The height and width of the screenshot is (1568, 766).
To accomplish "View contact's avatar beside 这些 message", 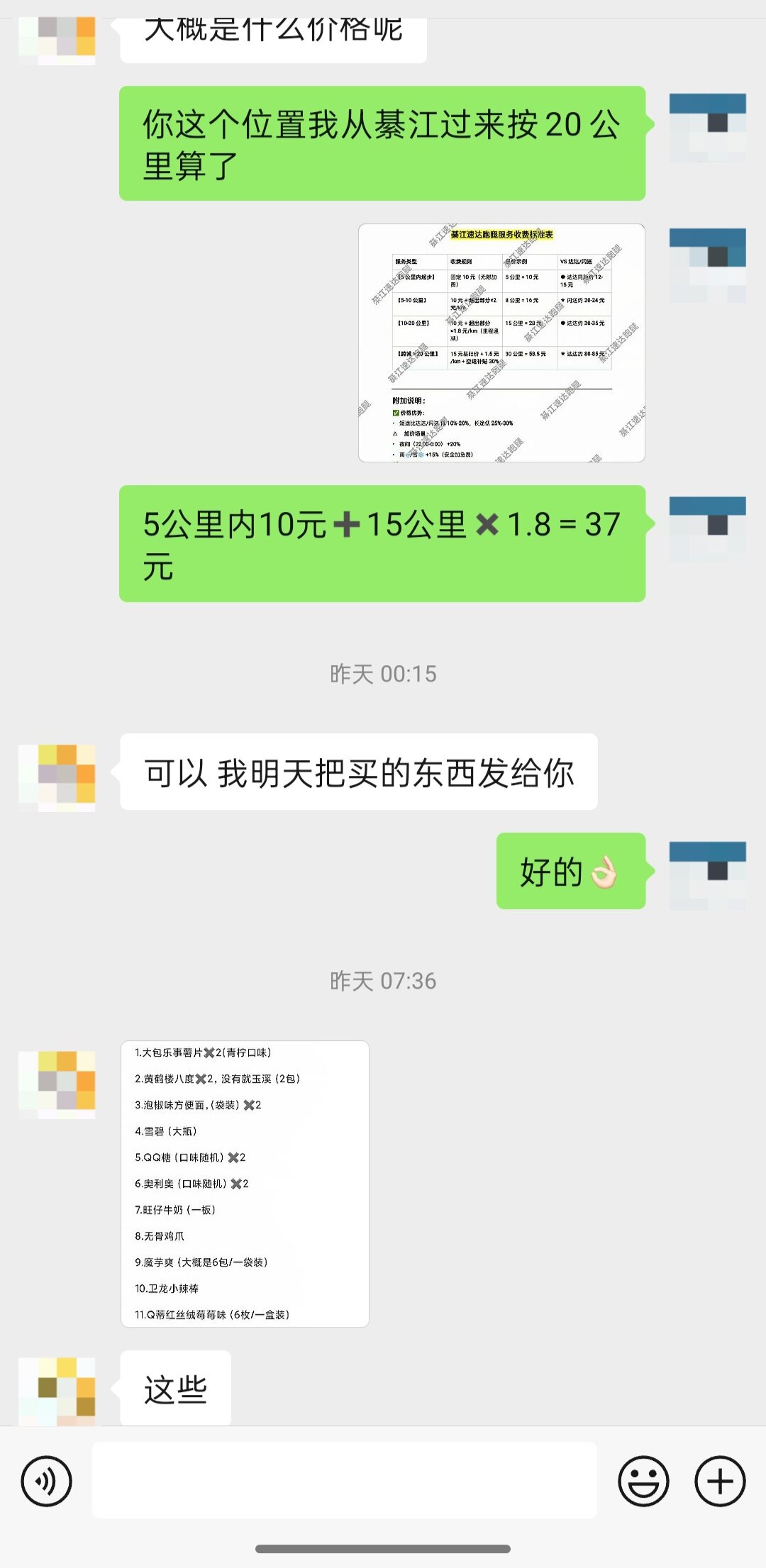I will (57, 1390).
